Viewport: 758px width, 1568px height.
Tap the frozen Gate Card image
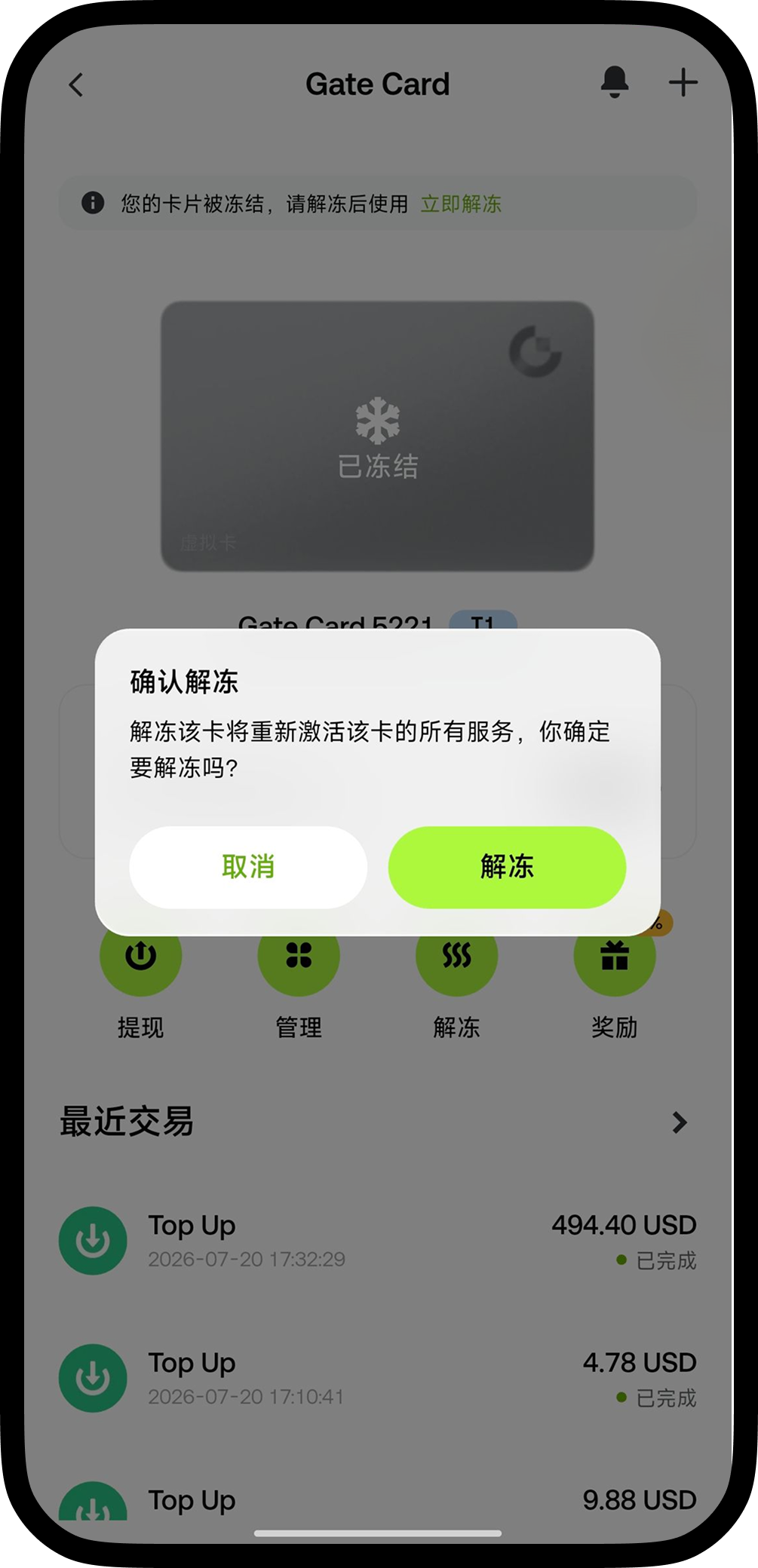(377, 436)
